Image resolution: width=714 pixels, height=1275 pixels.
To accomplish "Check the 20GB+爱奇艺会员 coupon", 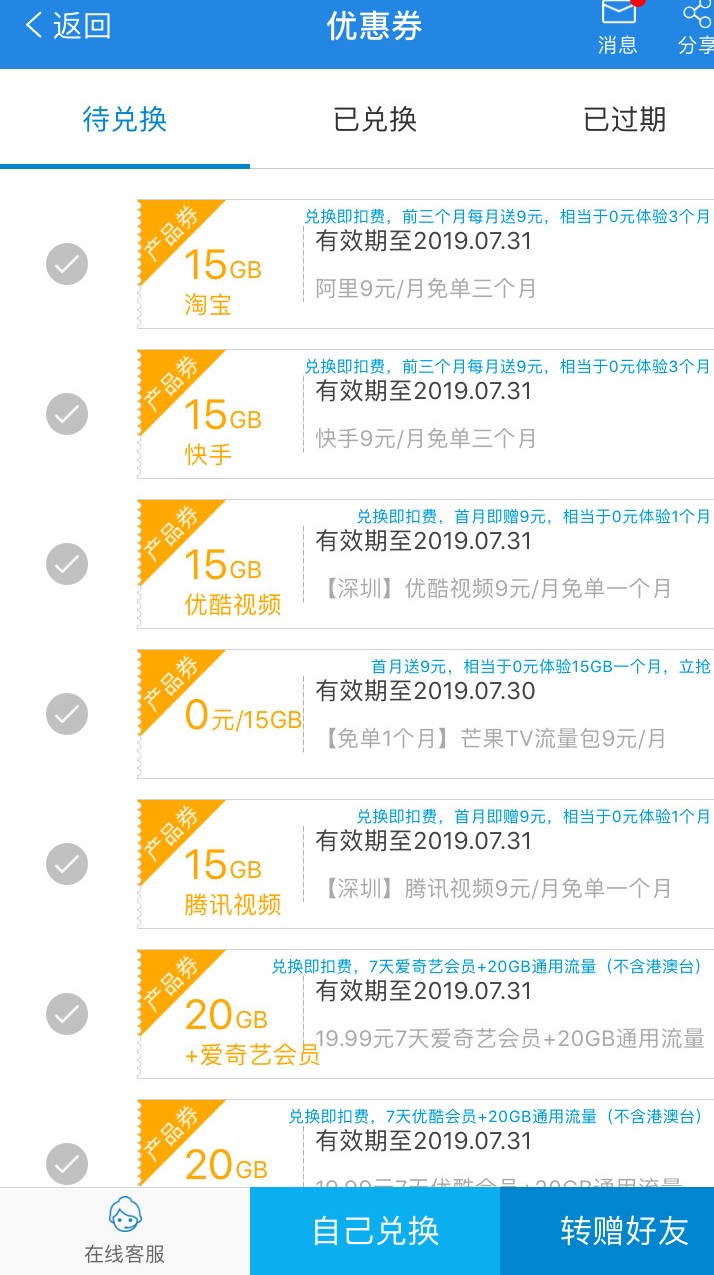I will pyautogui.click(x=67, y=1014).
